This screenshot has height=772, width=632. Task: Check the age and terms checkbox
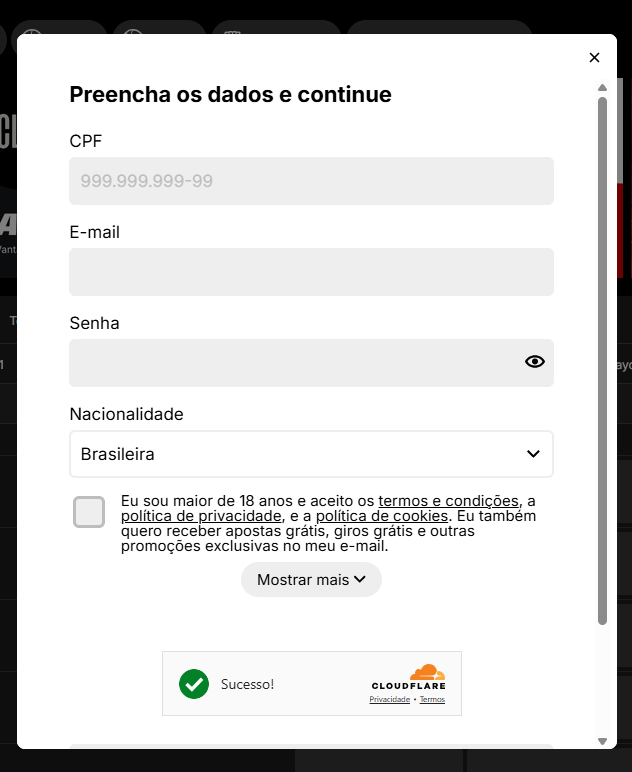[89, 512]
